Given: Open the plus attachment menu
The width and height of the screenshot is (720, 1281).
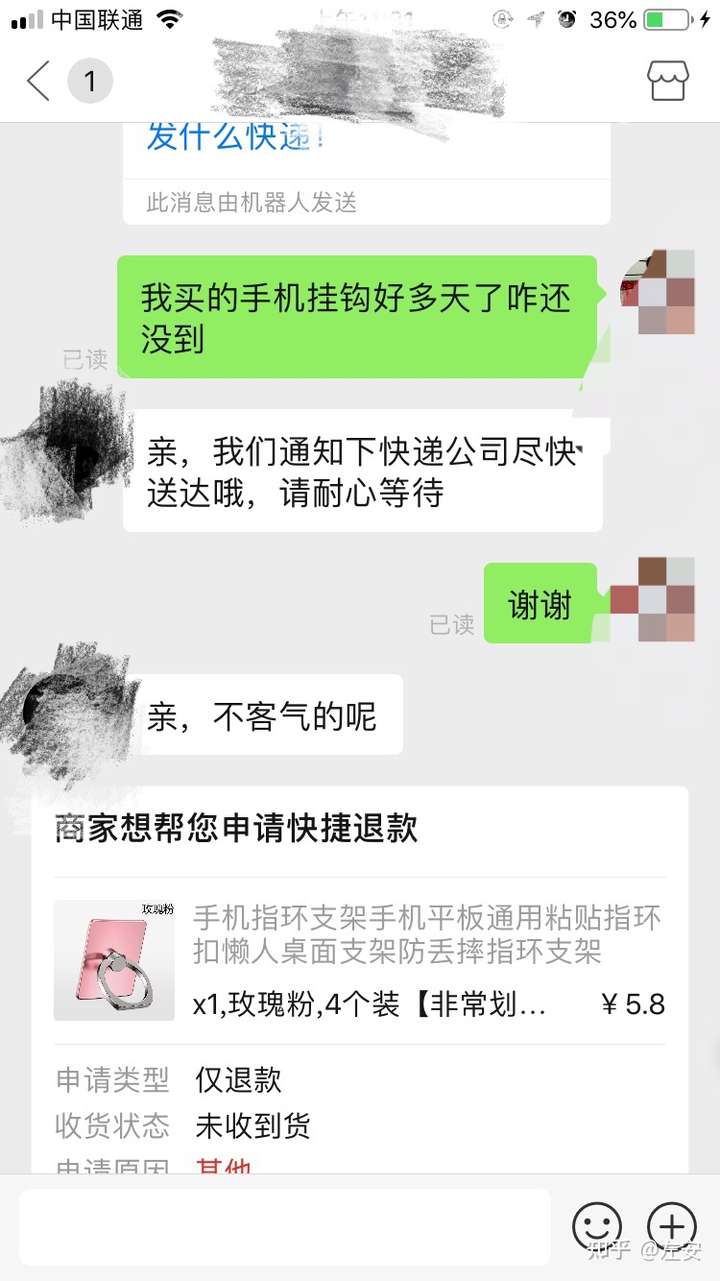Looking at the screenshot, I should tap(672, 1226).
